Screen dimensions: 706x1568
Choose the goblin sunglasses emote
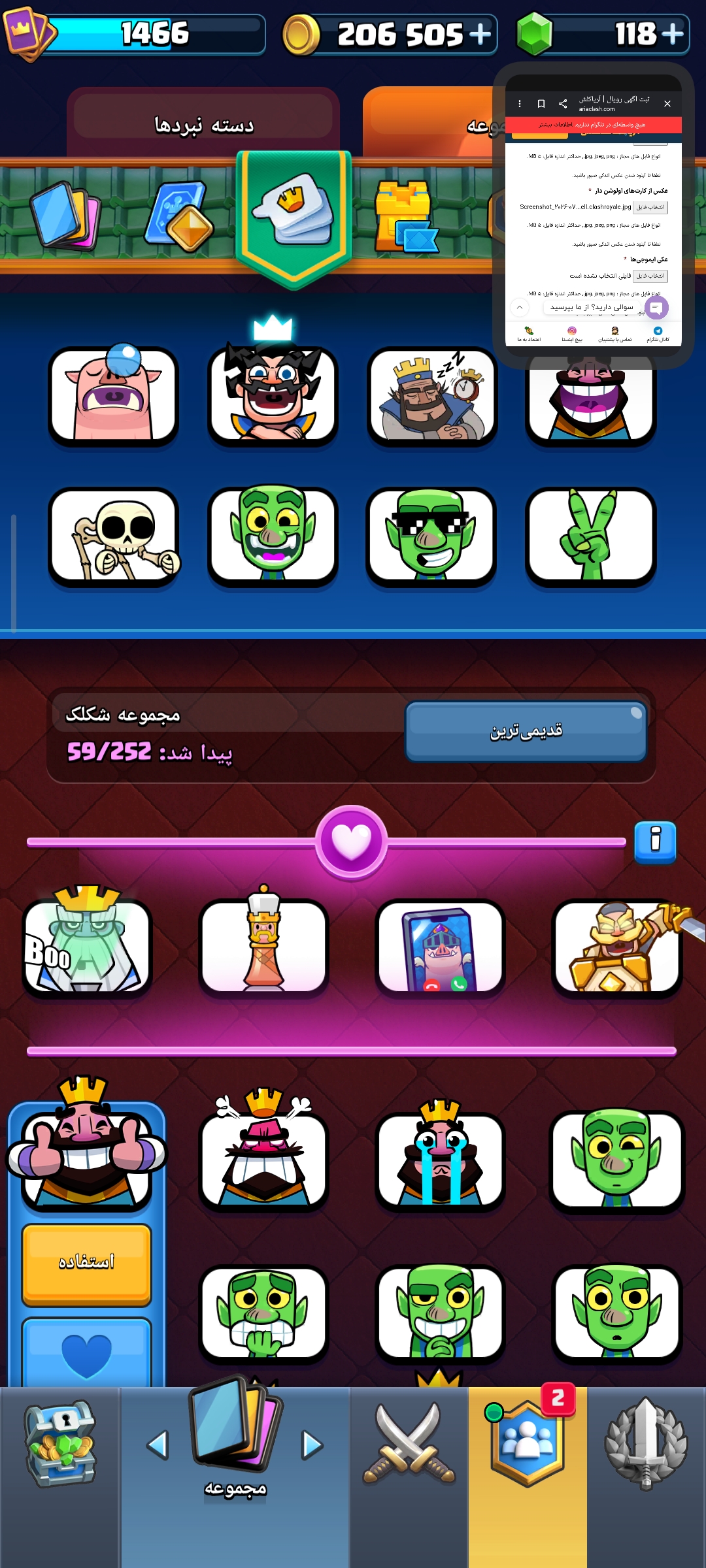click(x=431, y=537)
